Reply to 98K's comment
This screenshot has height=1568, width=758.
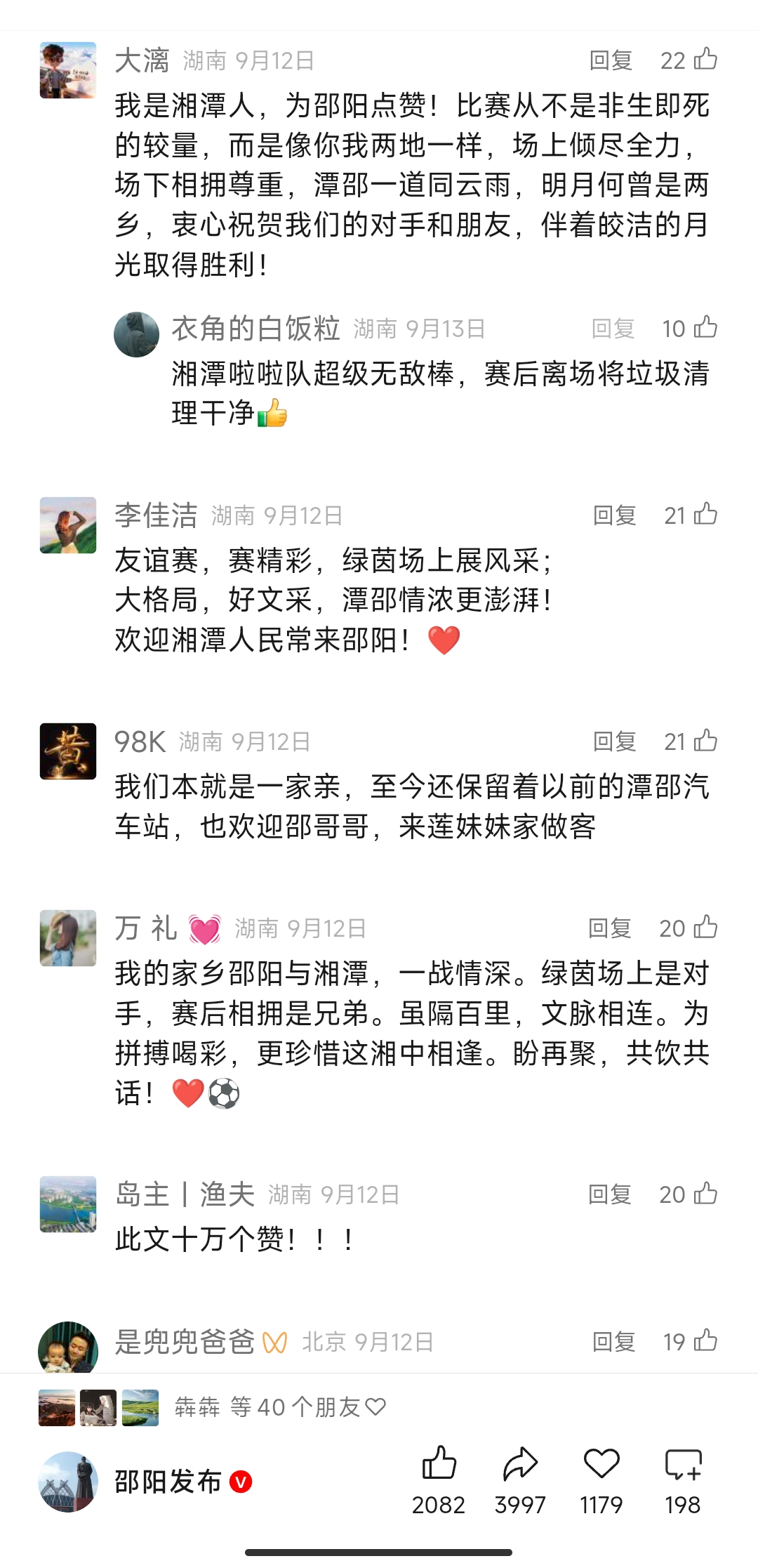click(614, 742)
